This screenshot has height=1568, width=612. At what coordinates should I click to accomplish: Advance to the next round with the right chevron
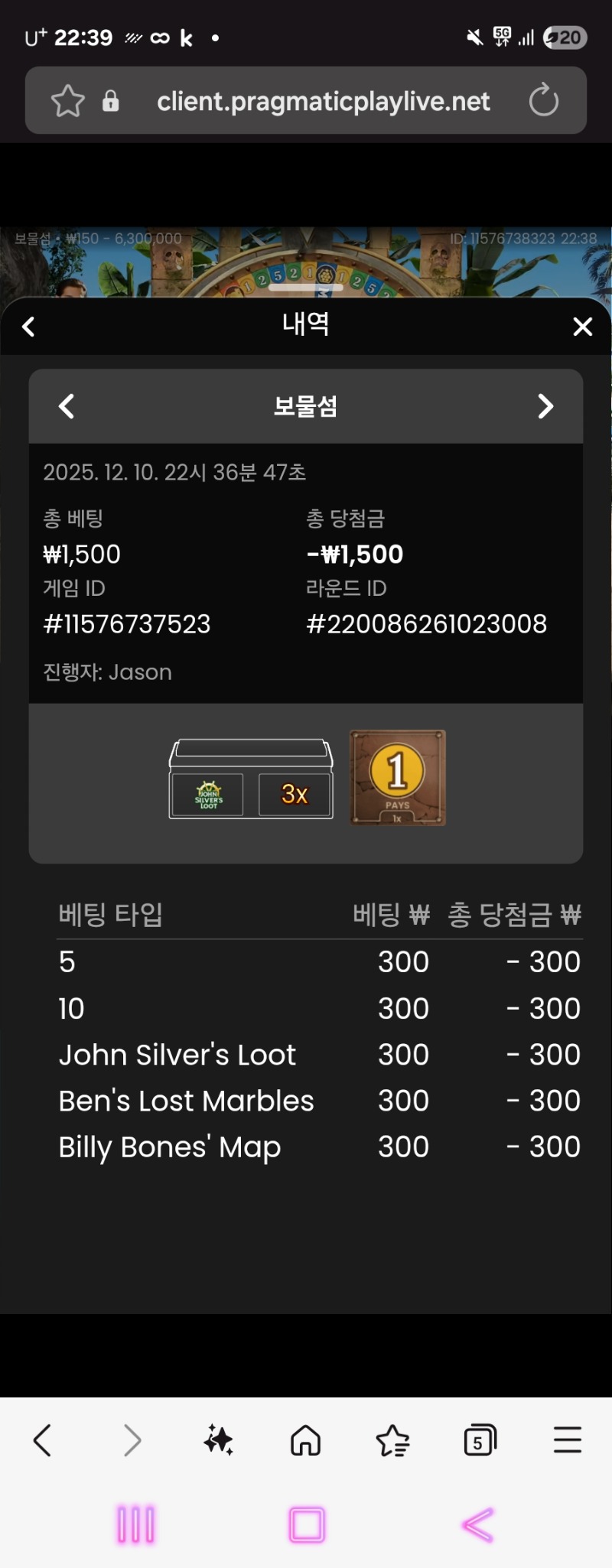545,406
